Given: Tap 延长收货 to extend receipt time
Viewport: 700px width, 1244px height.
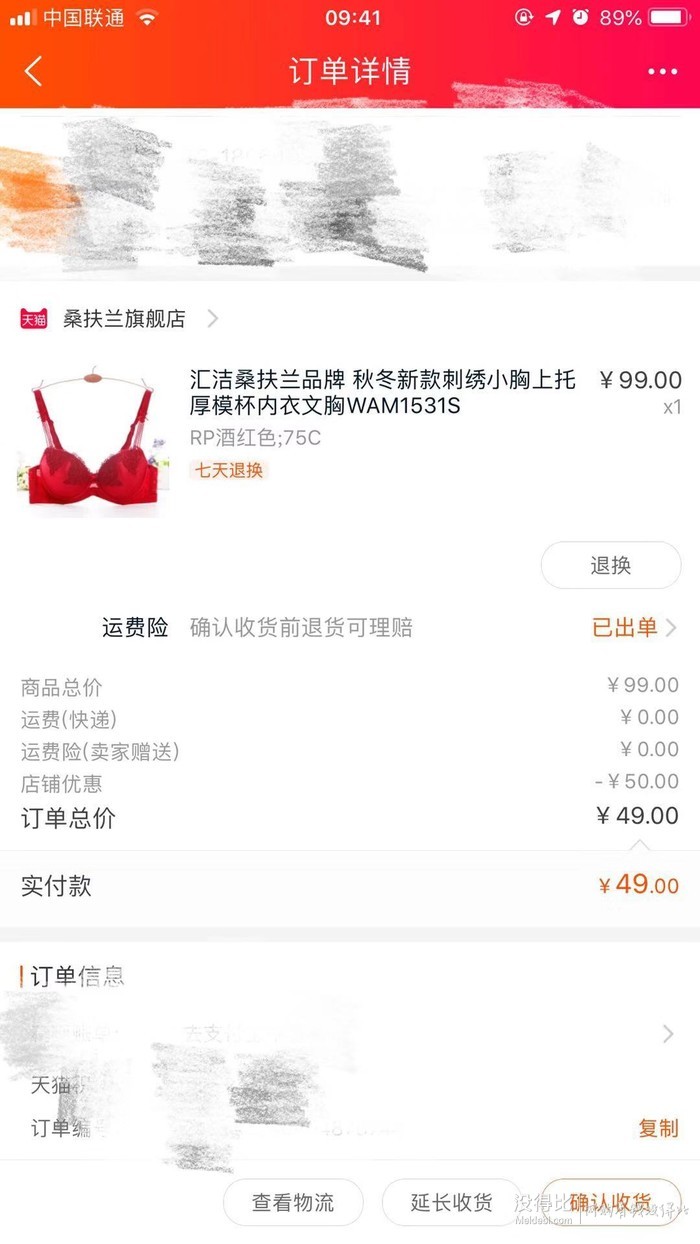Looking at the screenshot, I should [452, 1202].
